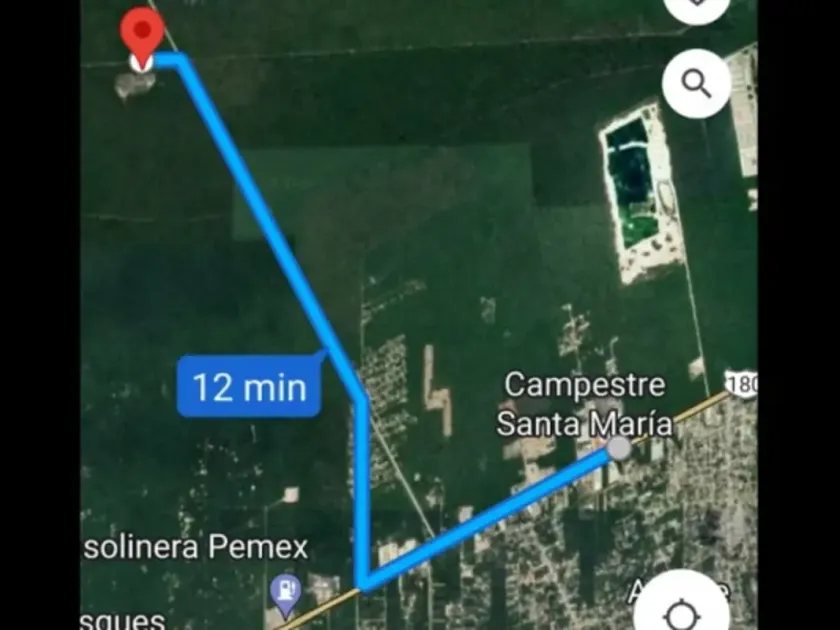
Task: Open the map layers button
Action: click(x=696, y=6)
